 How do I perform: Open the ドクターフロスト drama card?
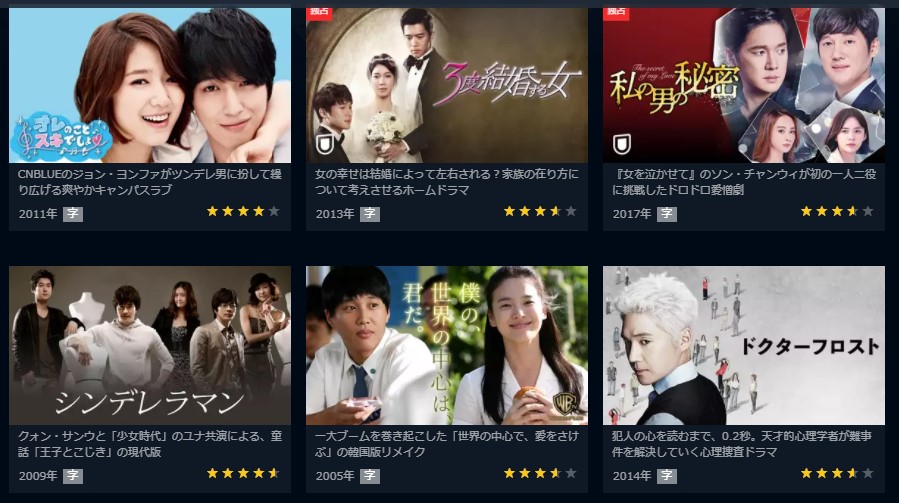(x=743, y=345)
